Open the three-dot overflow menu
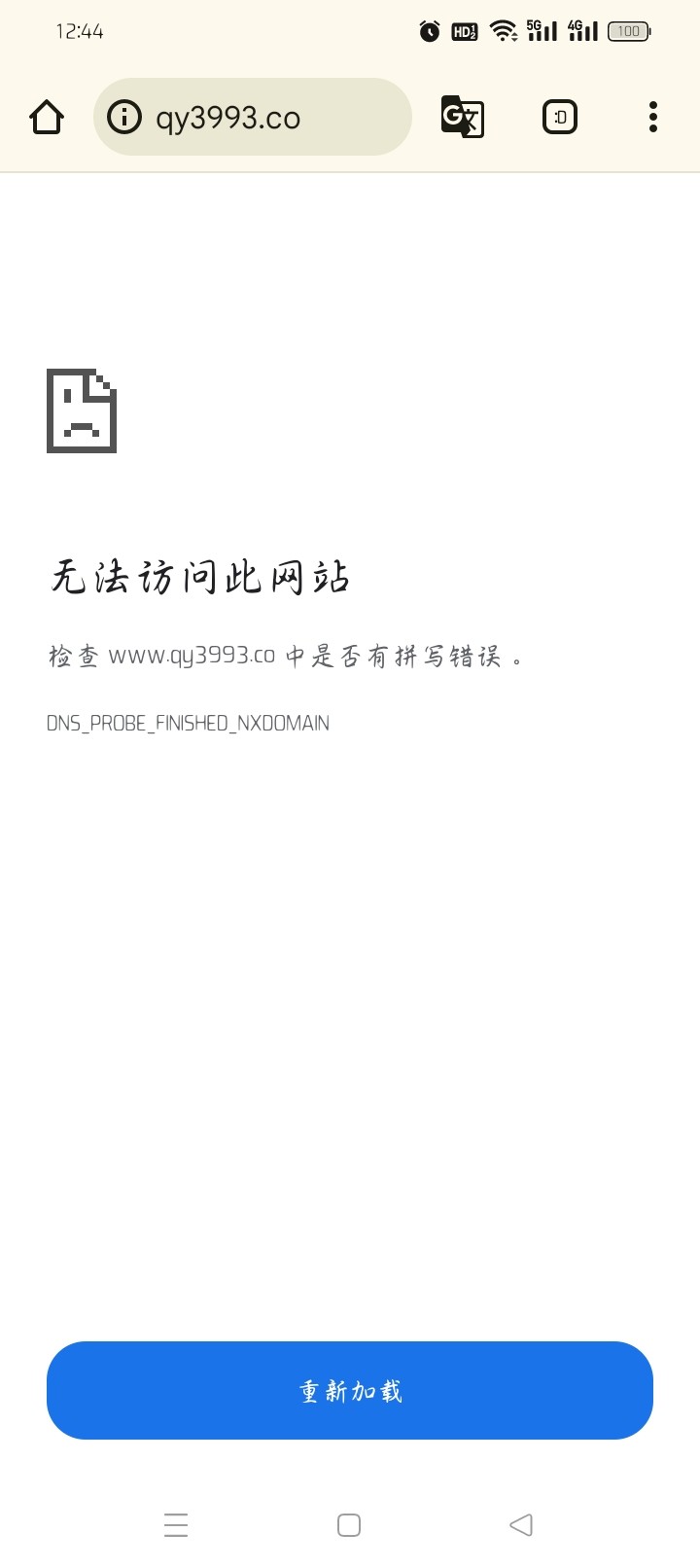The height and width of the screenshot is (1568, 700). coord(652,118)
